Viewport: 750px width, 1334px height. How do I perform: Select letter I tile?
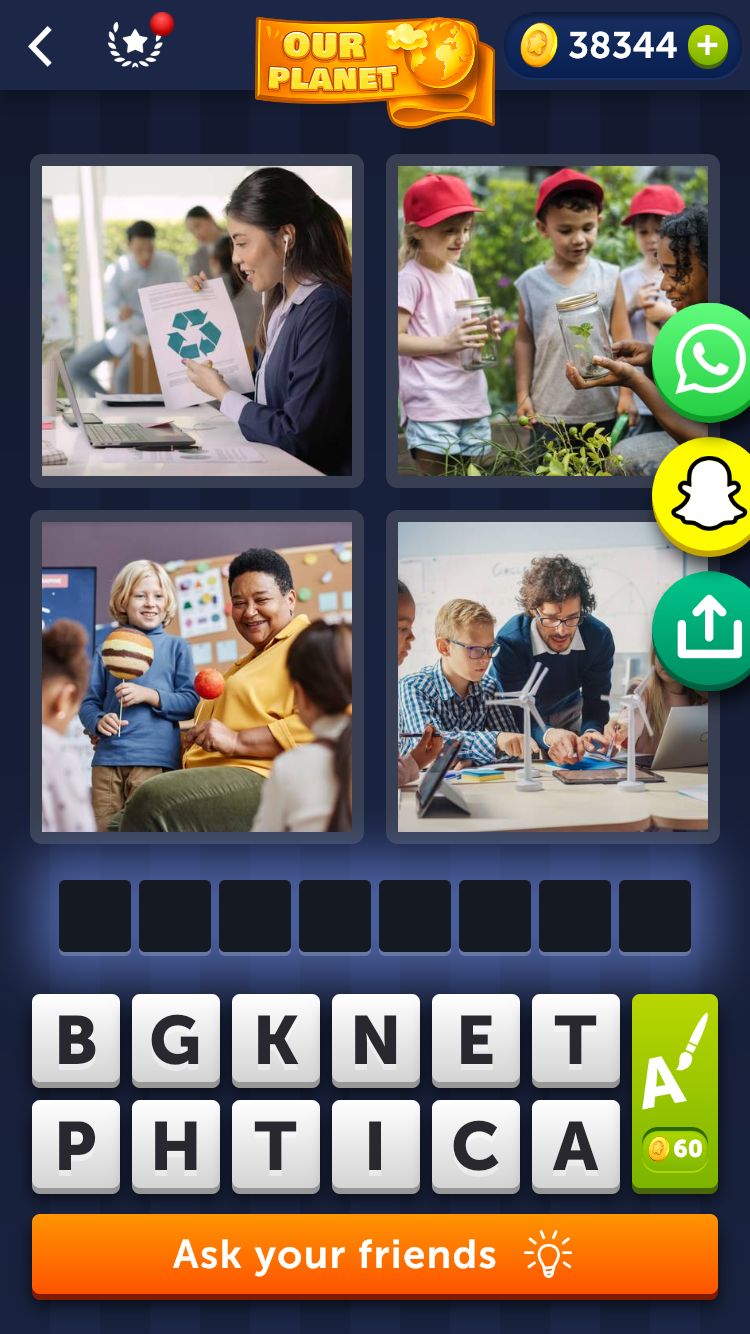pyautogui.click(x=376, y=1146)
